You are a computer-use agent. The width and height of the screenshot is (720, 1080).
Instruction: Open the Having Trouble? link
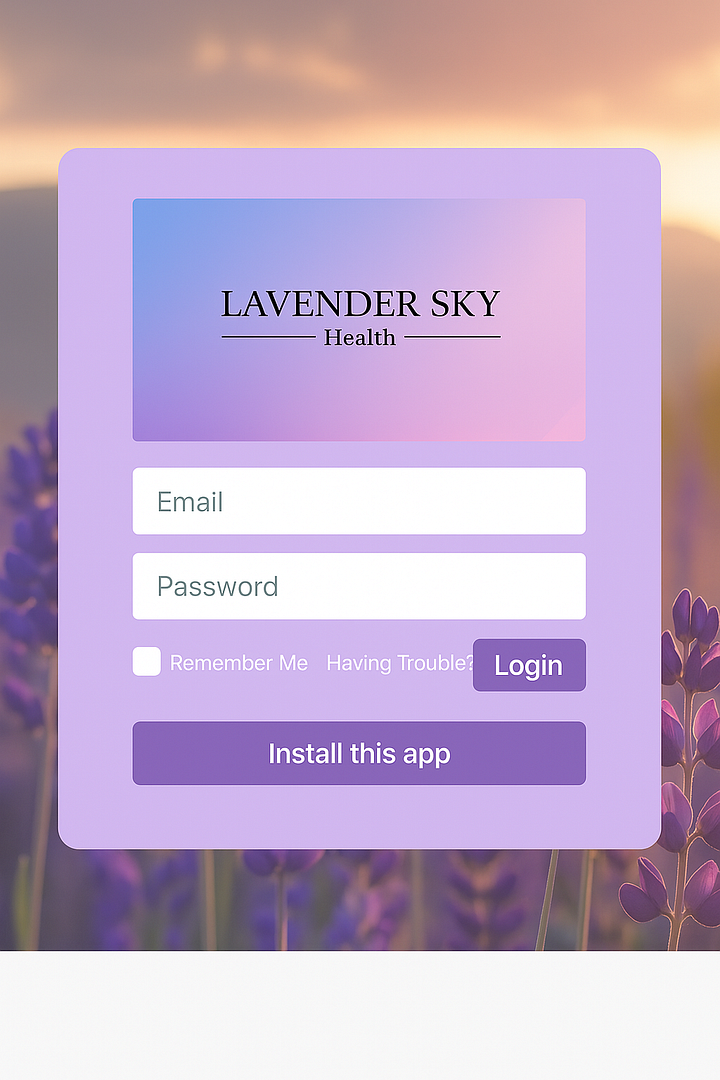coord(399,663)
